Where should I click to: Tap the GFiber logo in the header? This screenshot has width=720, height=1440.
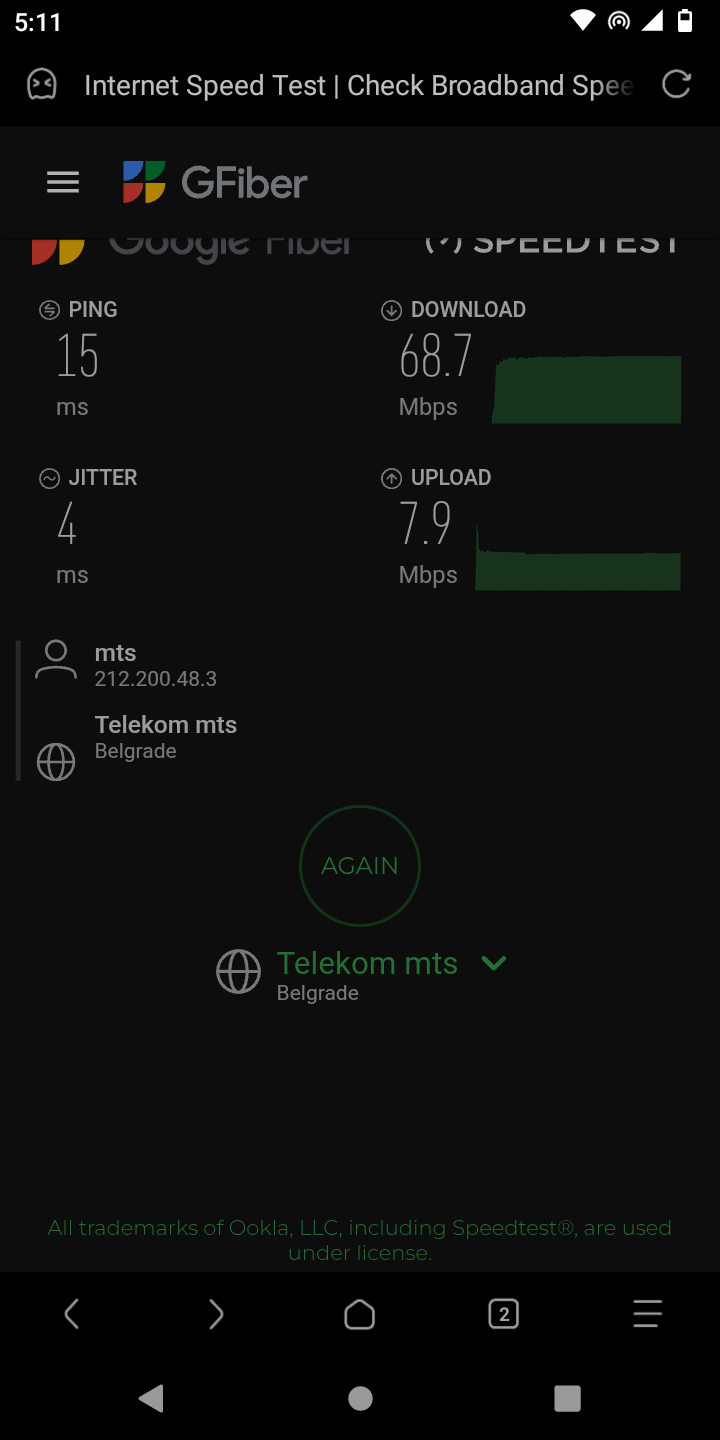[215, 182]
